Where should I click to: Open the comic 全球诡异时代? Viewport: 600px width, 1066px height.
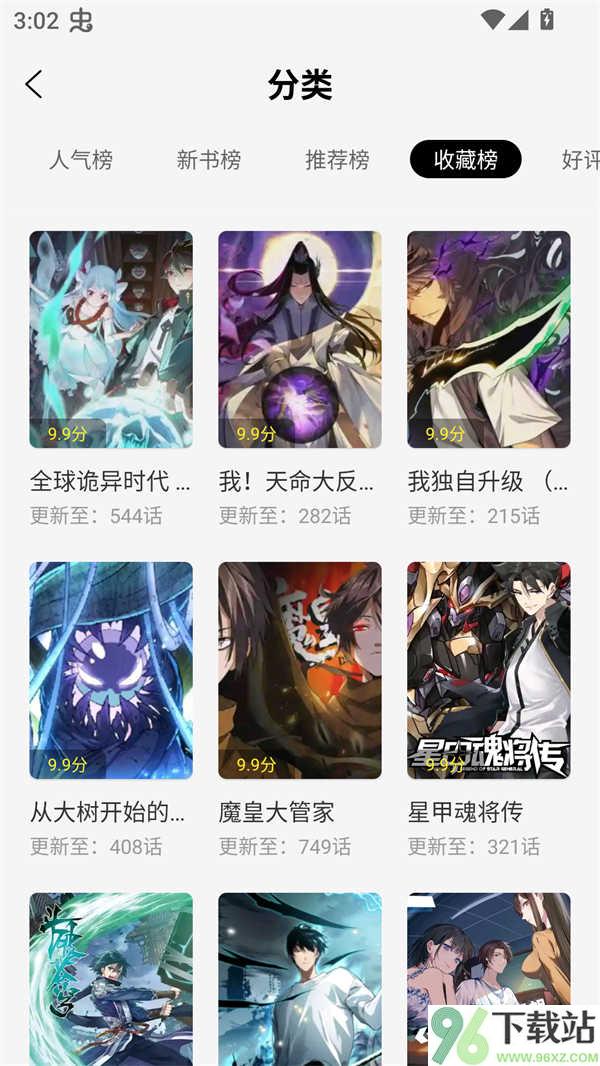[x=111, y=340]
